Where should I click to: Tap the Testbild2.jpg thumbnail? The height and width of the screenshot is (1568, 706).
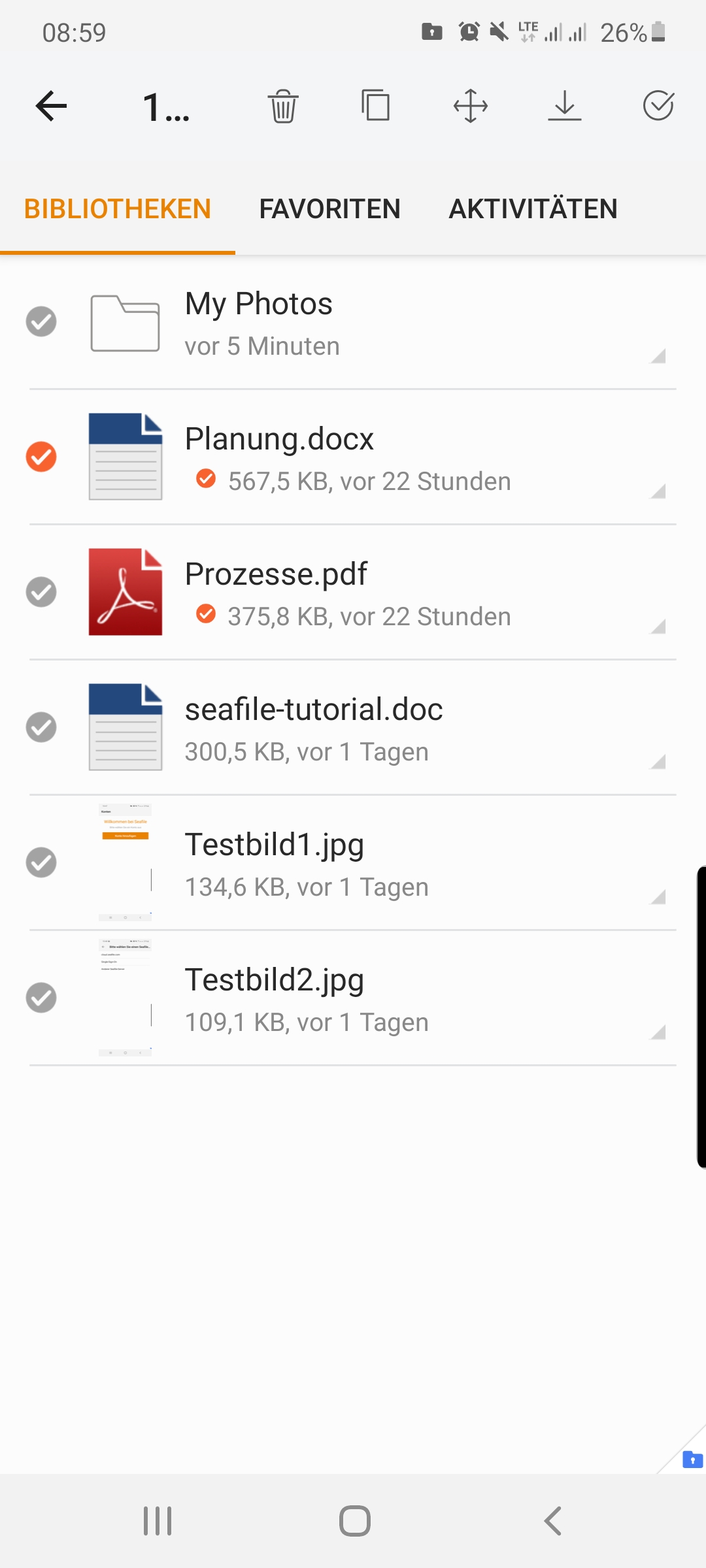tap(125, 998)
